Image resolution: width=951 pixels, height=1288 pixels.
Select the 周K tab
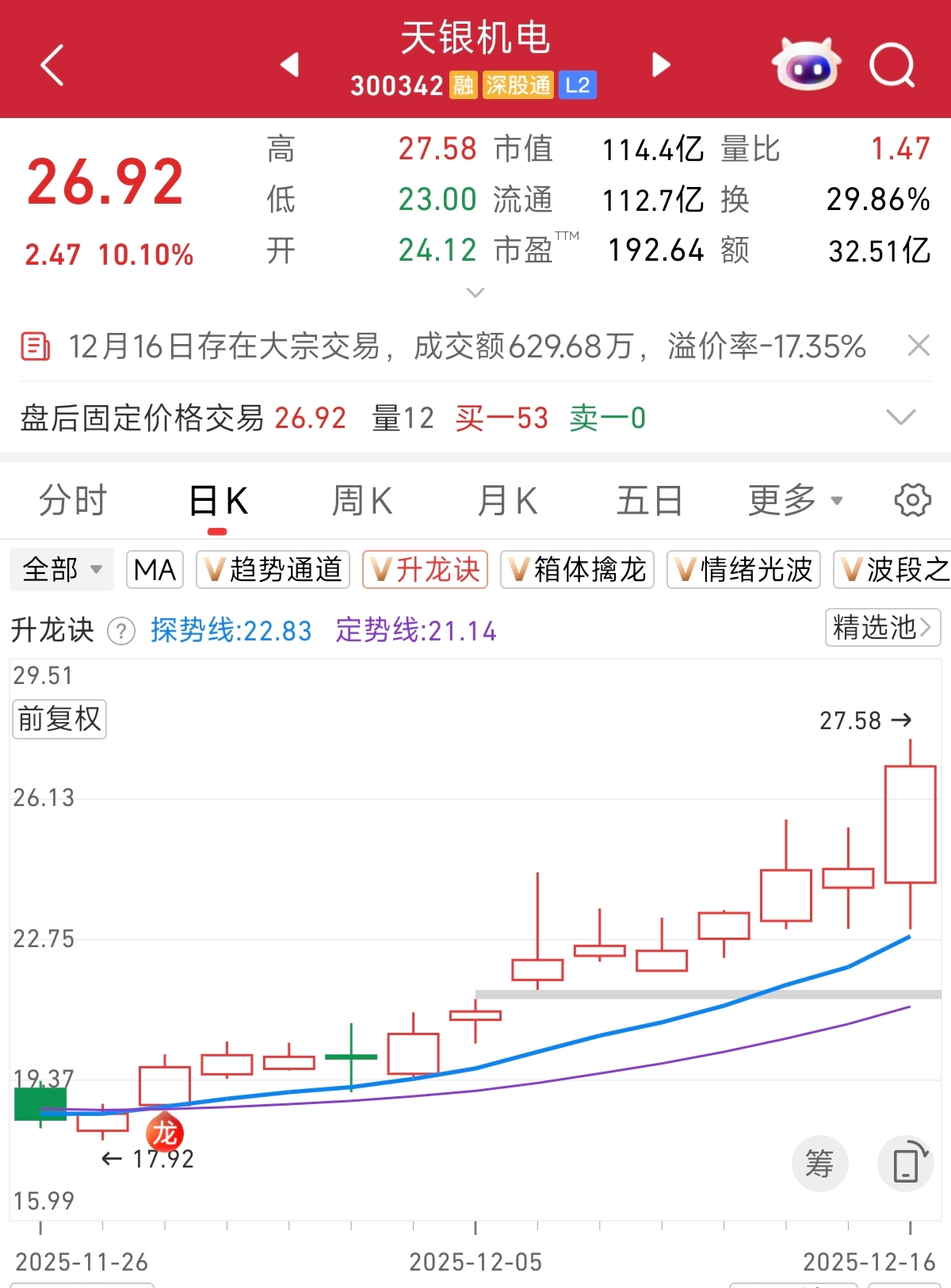click(x=361, y=501)
